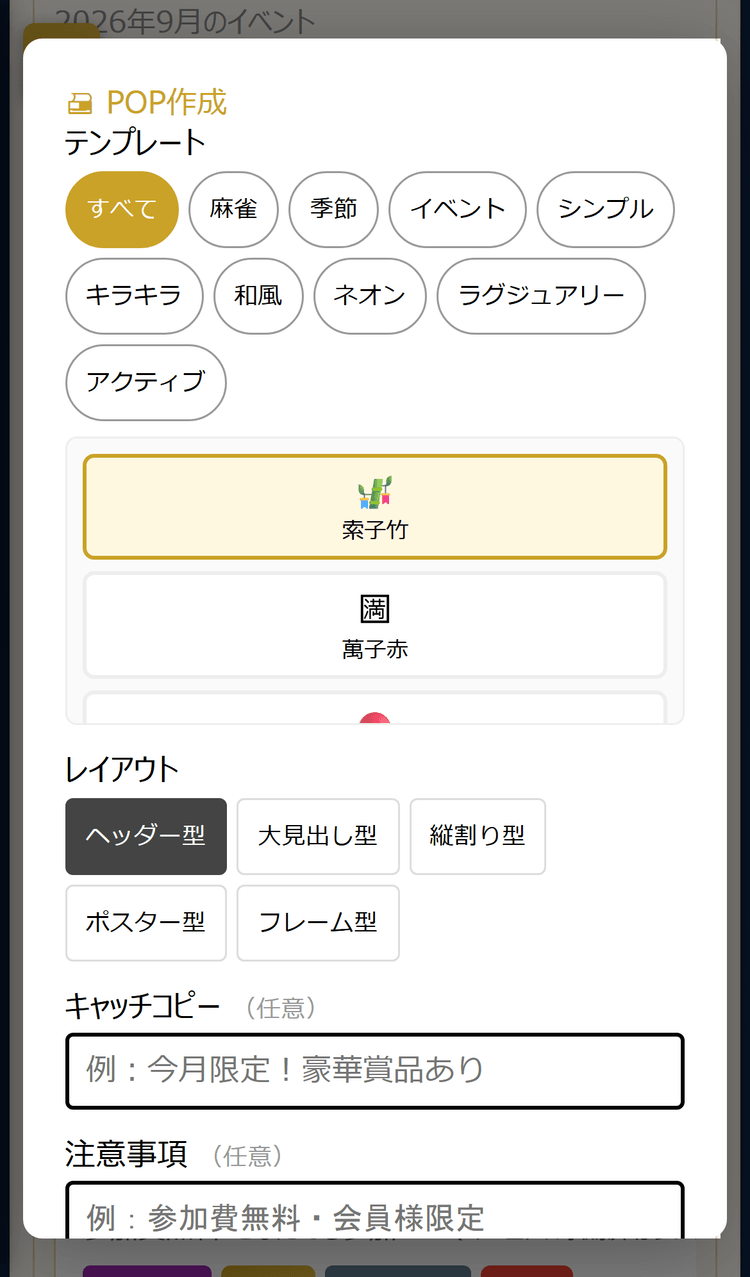
Task: Pick the フレーム型 layout
Action: click(318, 923)
